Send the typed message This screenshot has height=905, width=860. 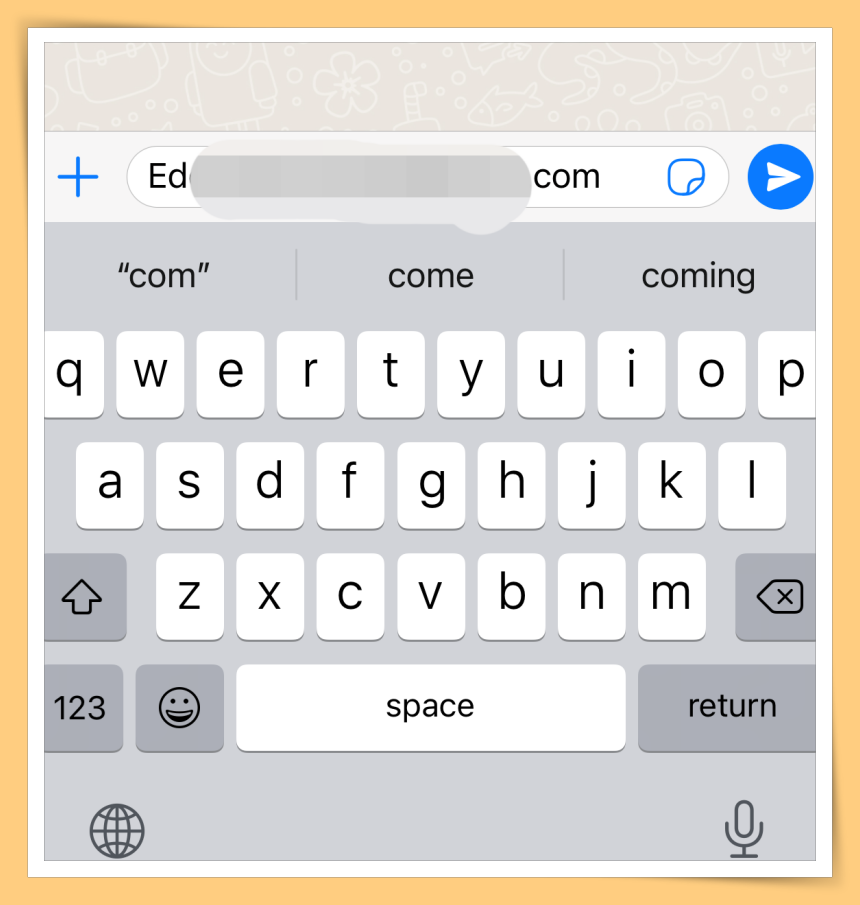[780, 178]
